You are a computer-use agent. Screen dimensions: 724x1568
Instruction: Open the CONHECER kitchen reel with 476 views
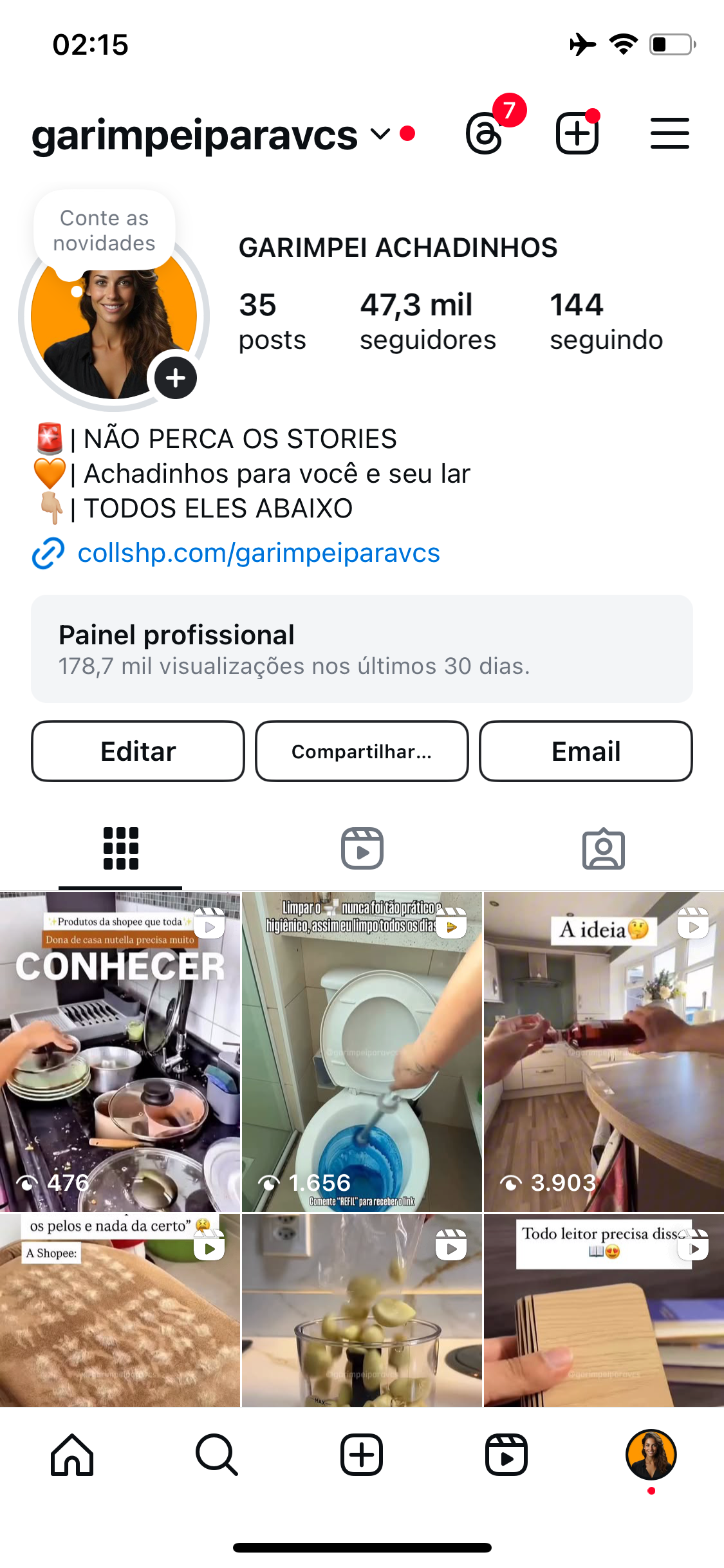click(120, 1052)
